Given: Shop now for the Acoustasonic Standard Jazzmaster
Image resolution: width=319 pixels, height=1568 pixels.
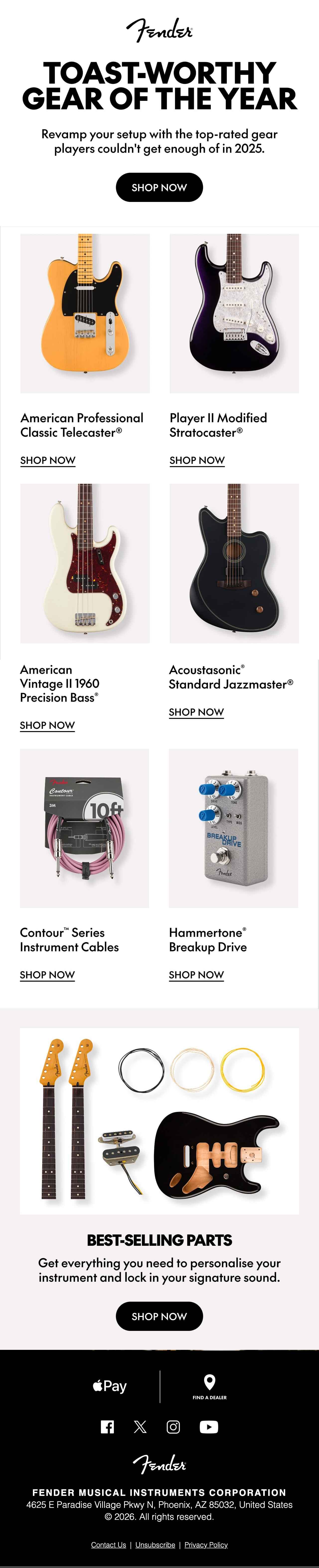Looking at the screenshot, I should tap(196, 712).
